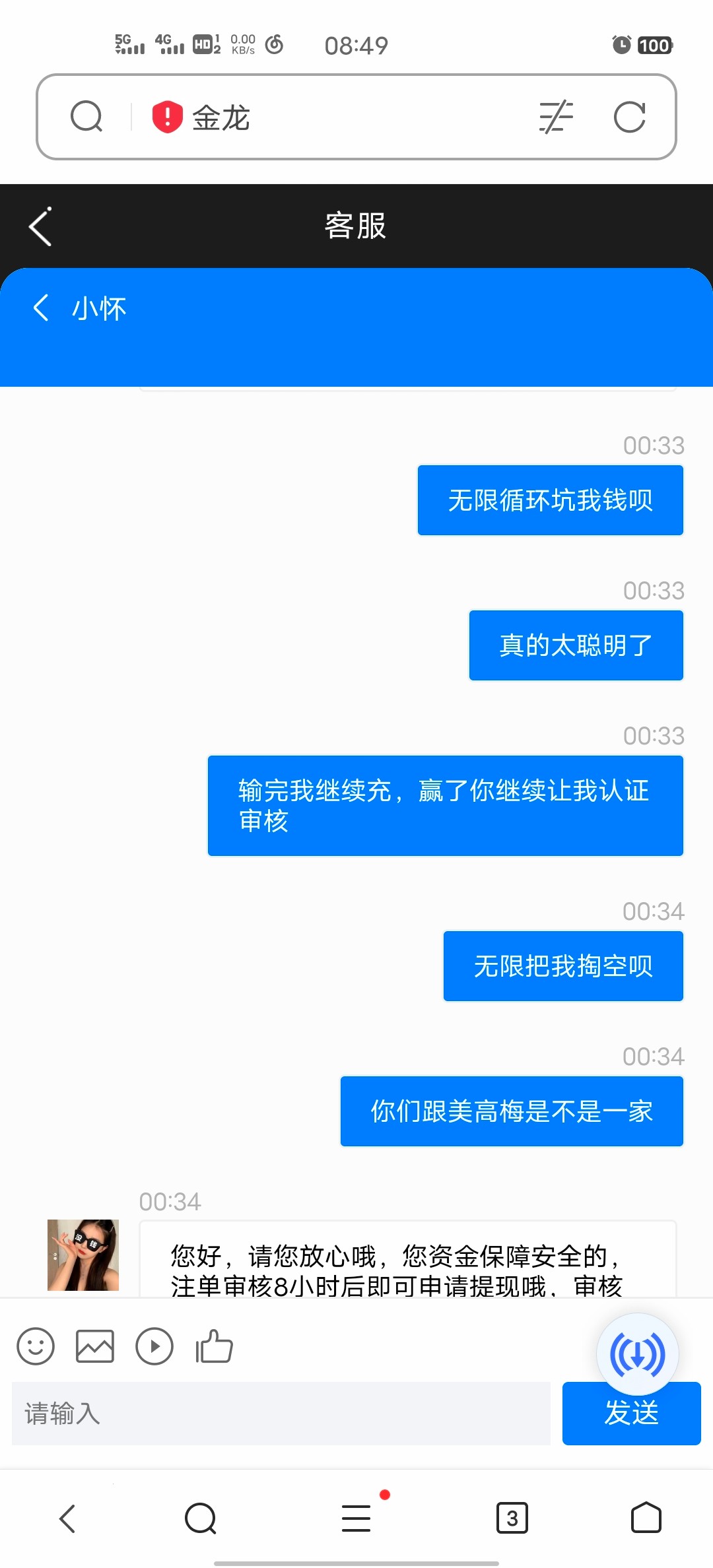Open the support agent's avatar

coord(83,1255)
